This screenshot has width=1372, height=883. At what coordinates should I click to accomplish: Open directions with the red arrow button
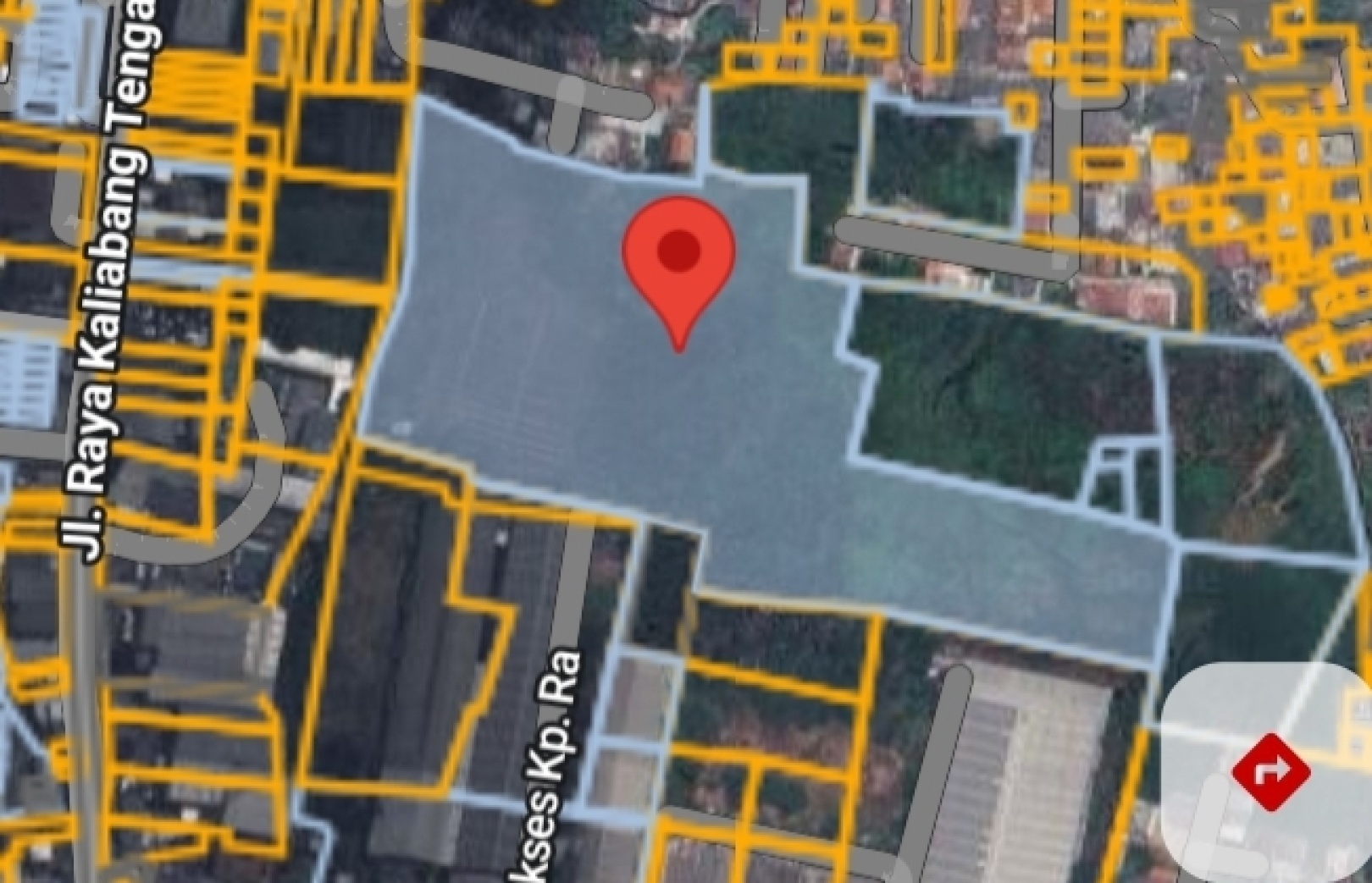1270,771
